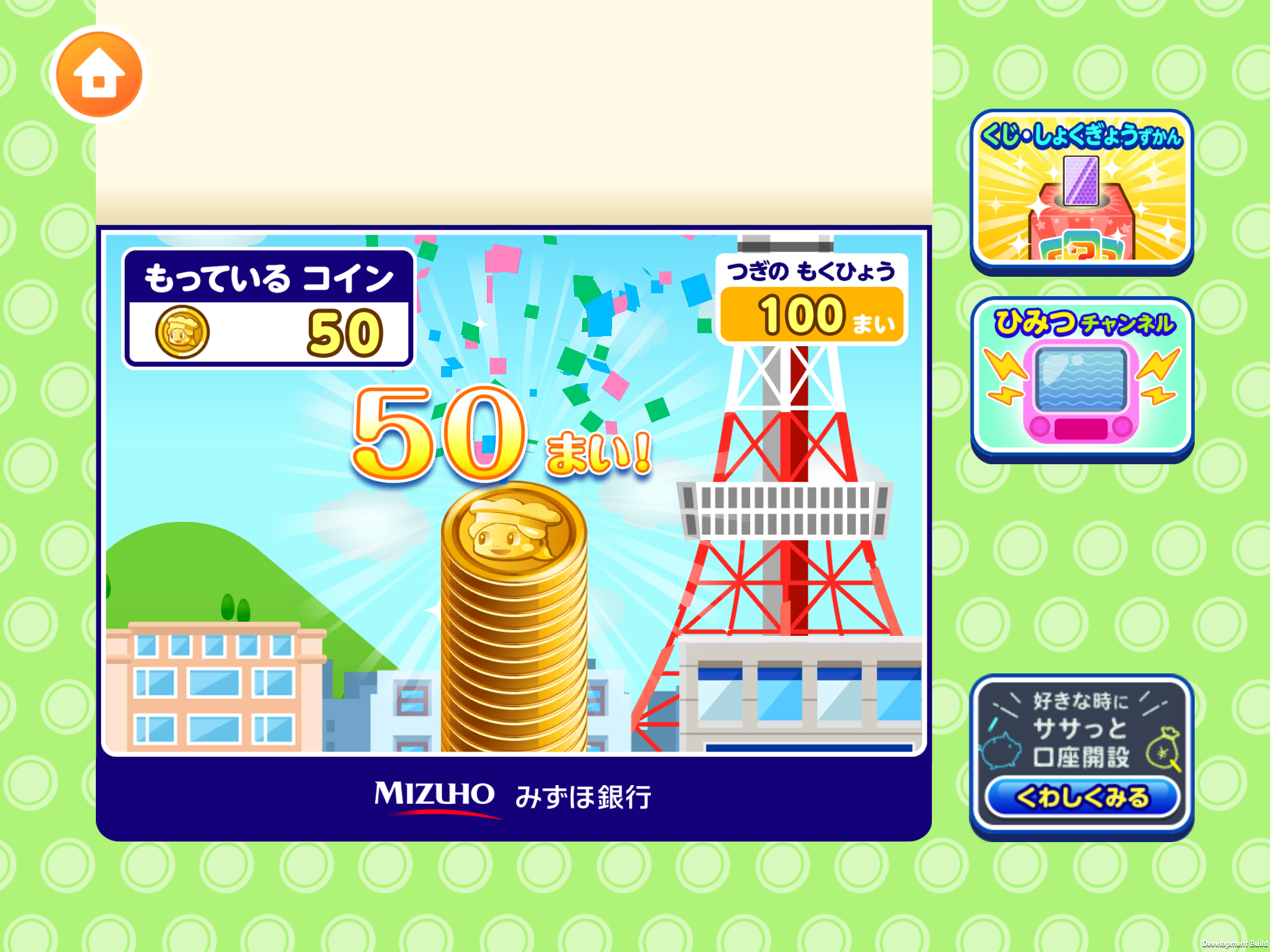Open the ひみつチャンネル card

coord(1081,377)
